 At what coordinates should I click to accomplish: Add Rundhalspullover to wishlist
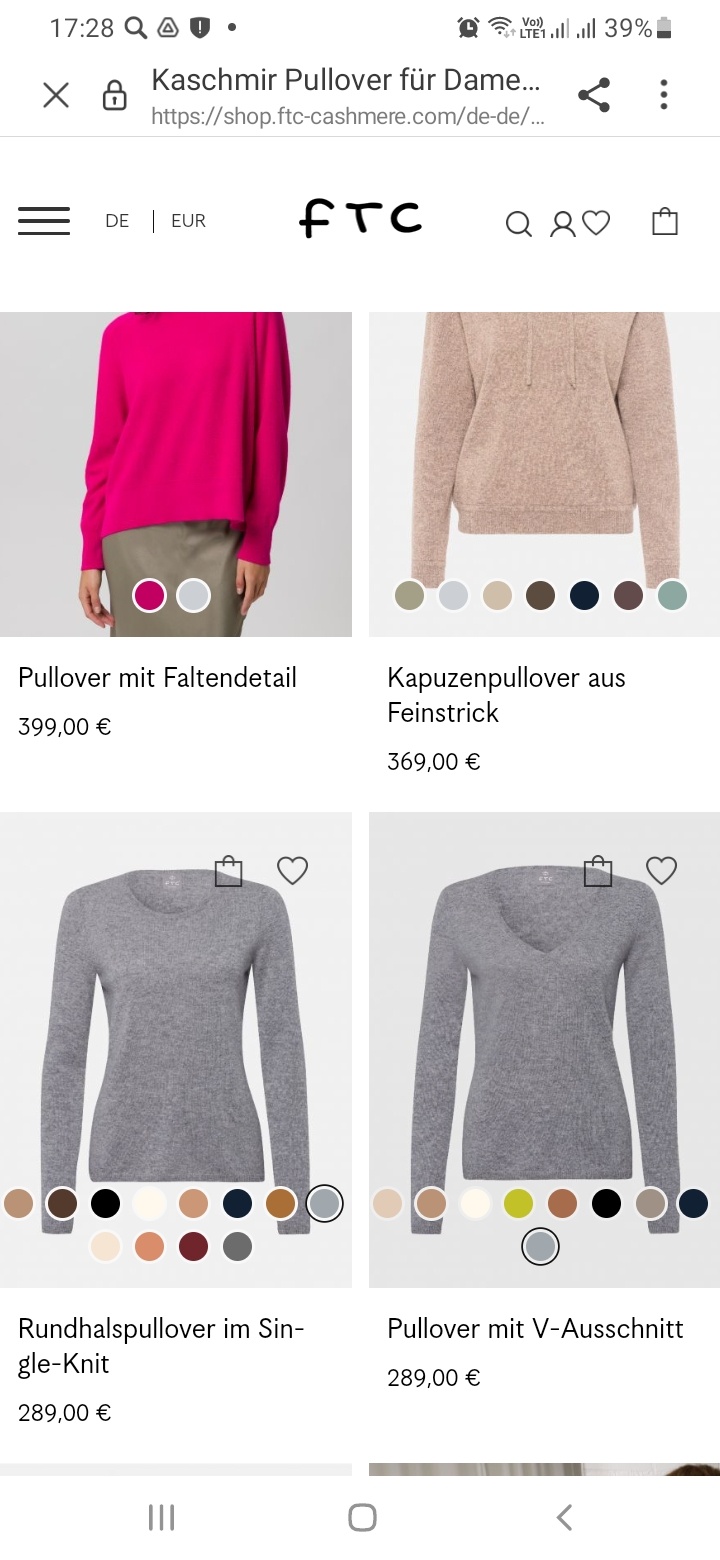coord(292,871)
